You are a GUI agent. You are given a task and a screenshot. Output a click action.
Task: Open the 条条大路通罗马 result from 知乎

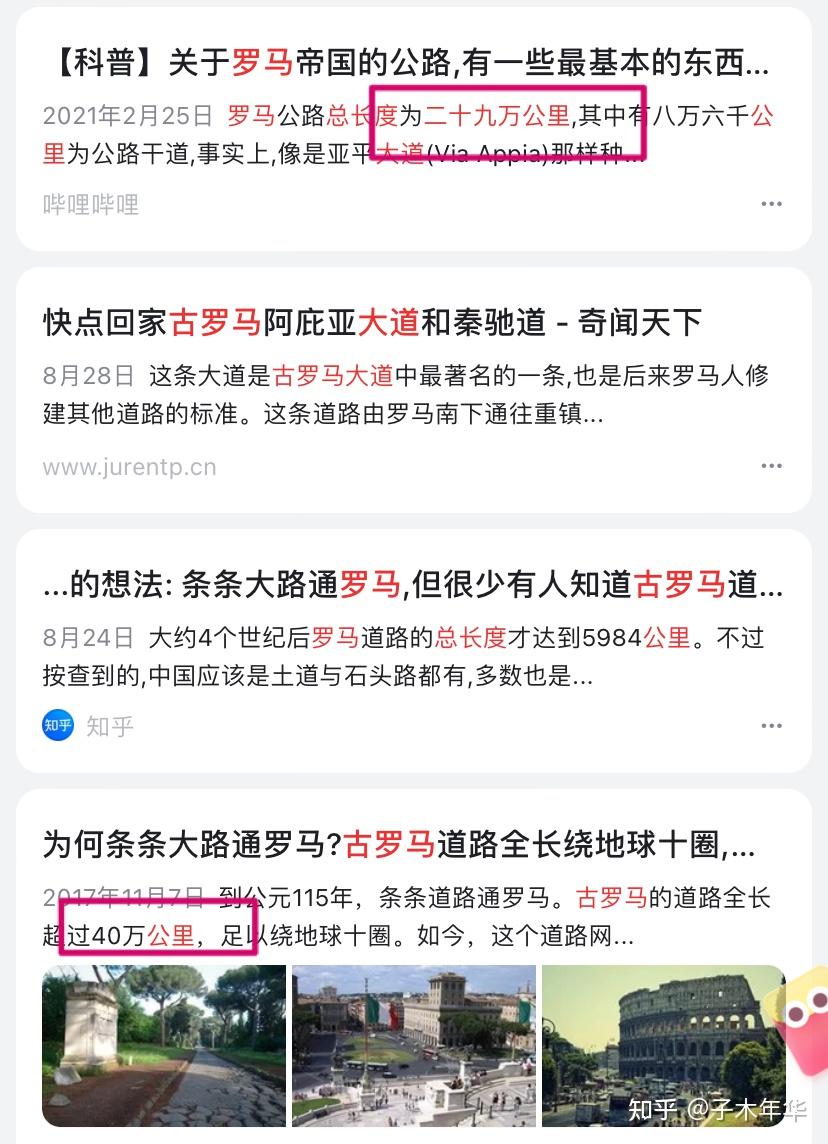tap(412, 584)
